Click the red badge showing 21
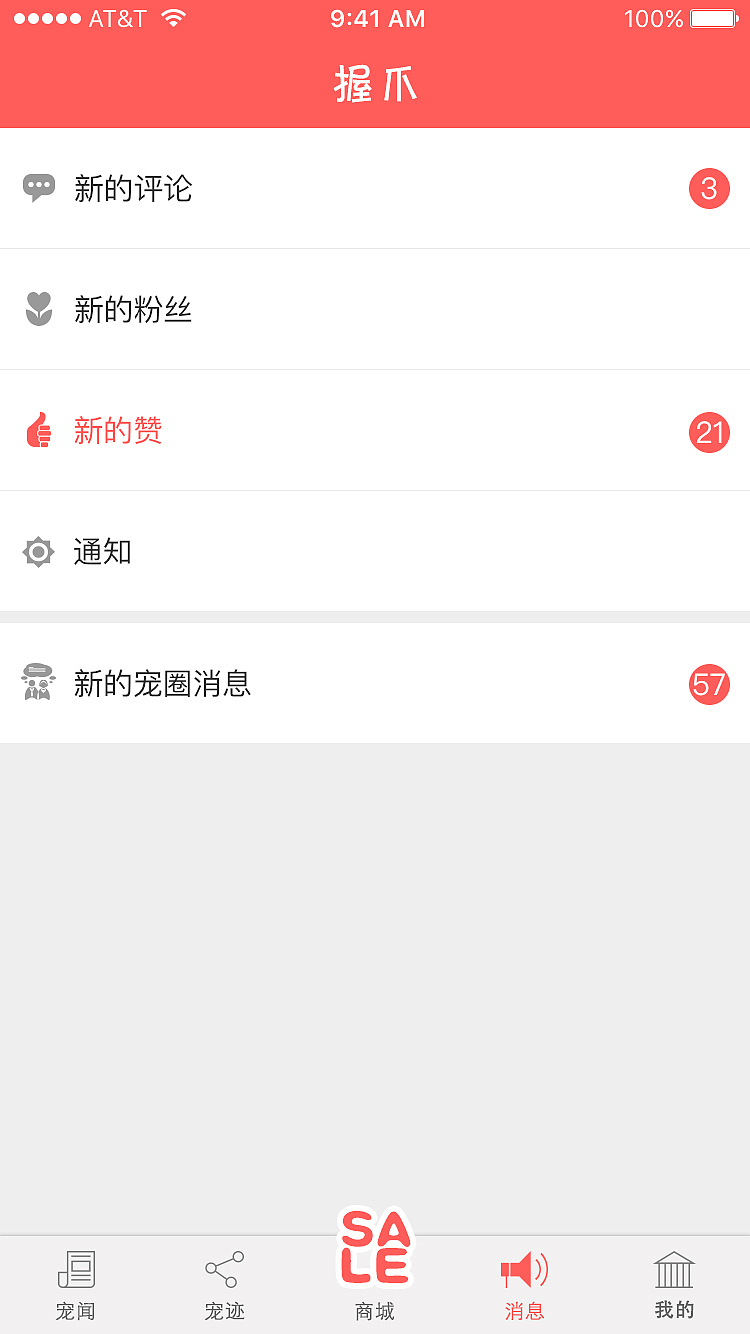 [710, 431]
